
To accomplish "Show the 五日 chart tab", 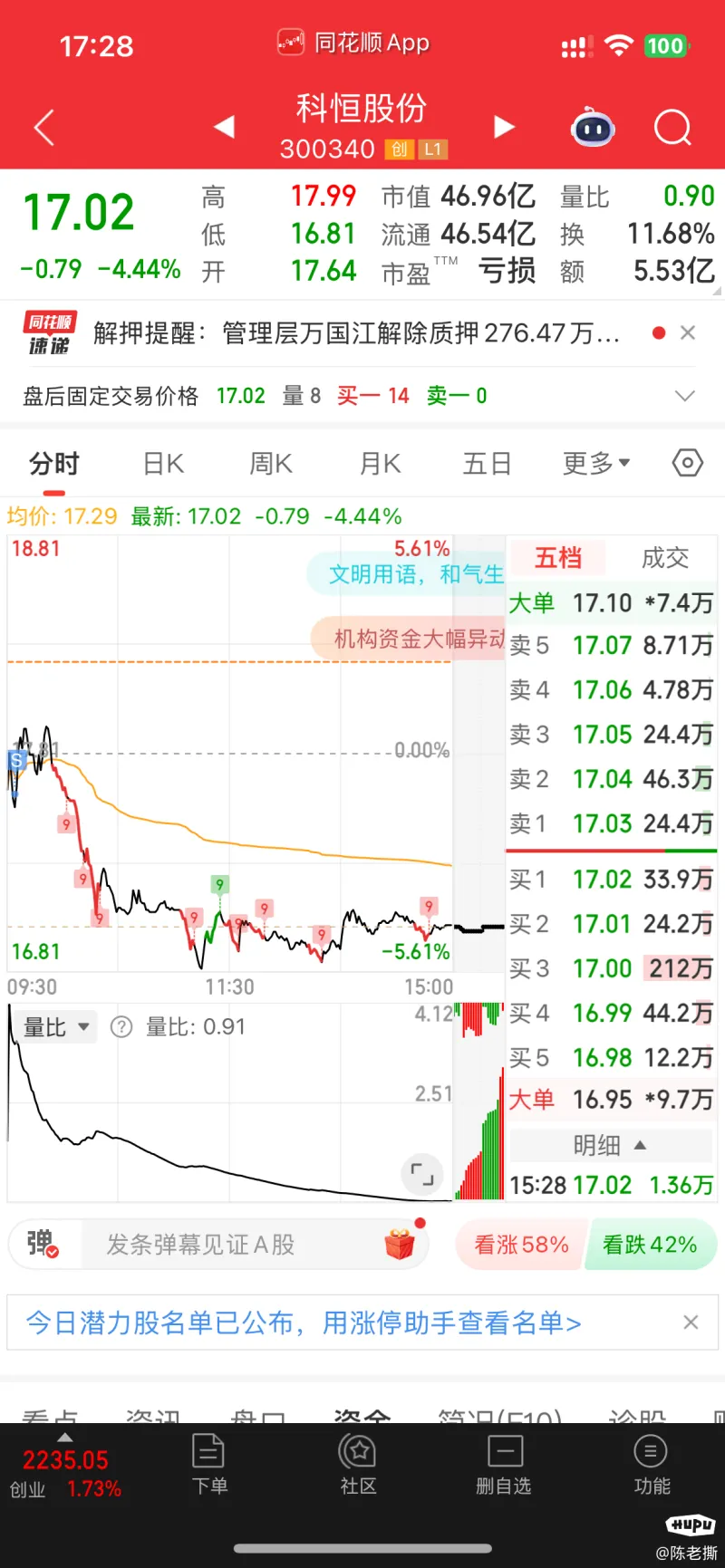I will click(x=488, y=464).
